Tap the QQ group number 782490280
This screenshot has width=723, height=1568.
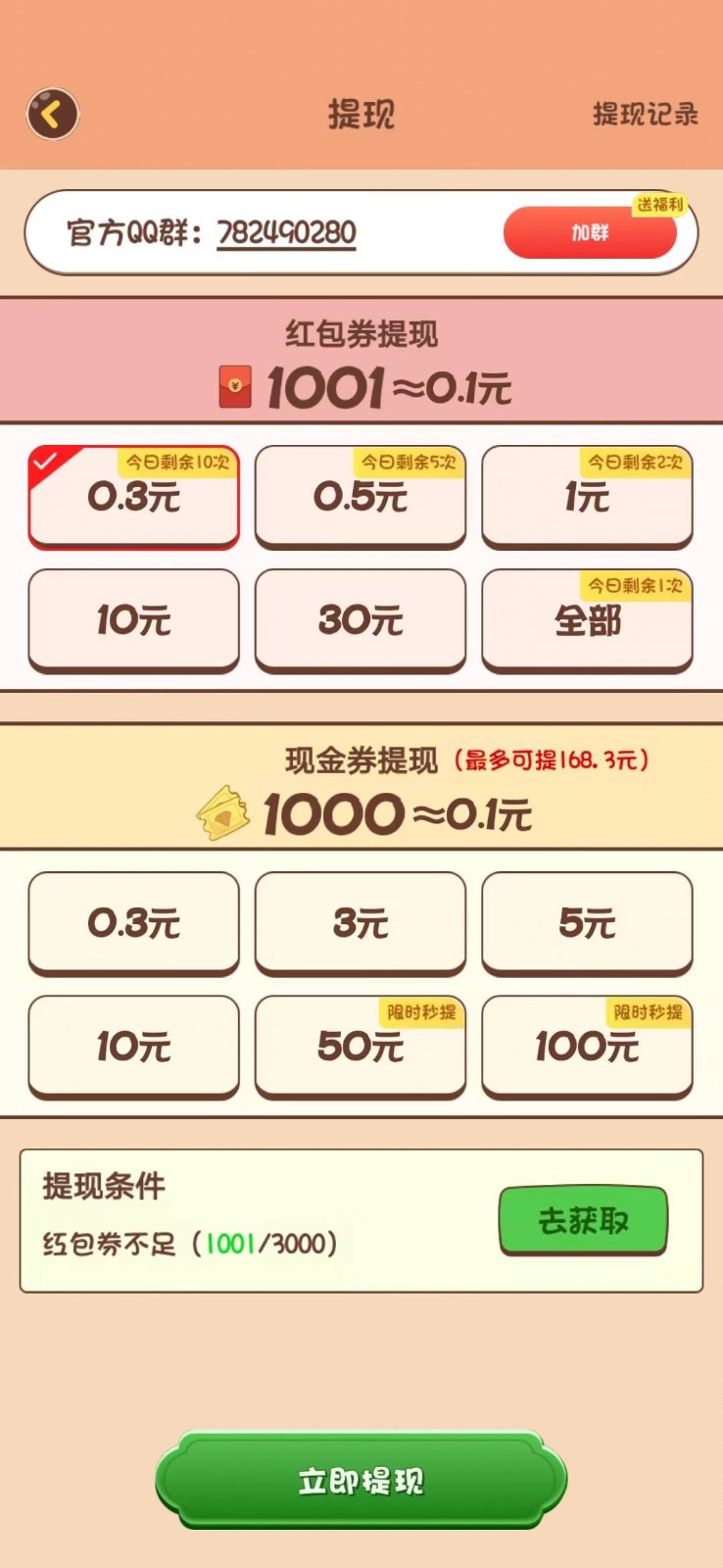pyautogui.click(x=285, y=233)
